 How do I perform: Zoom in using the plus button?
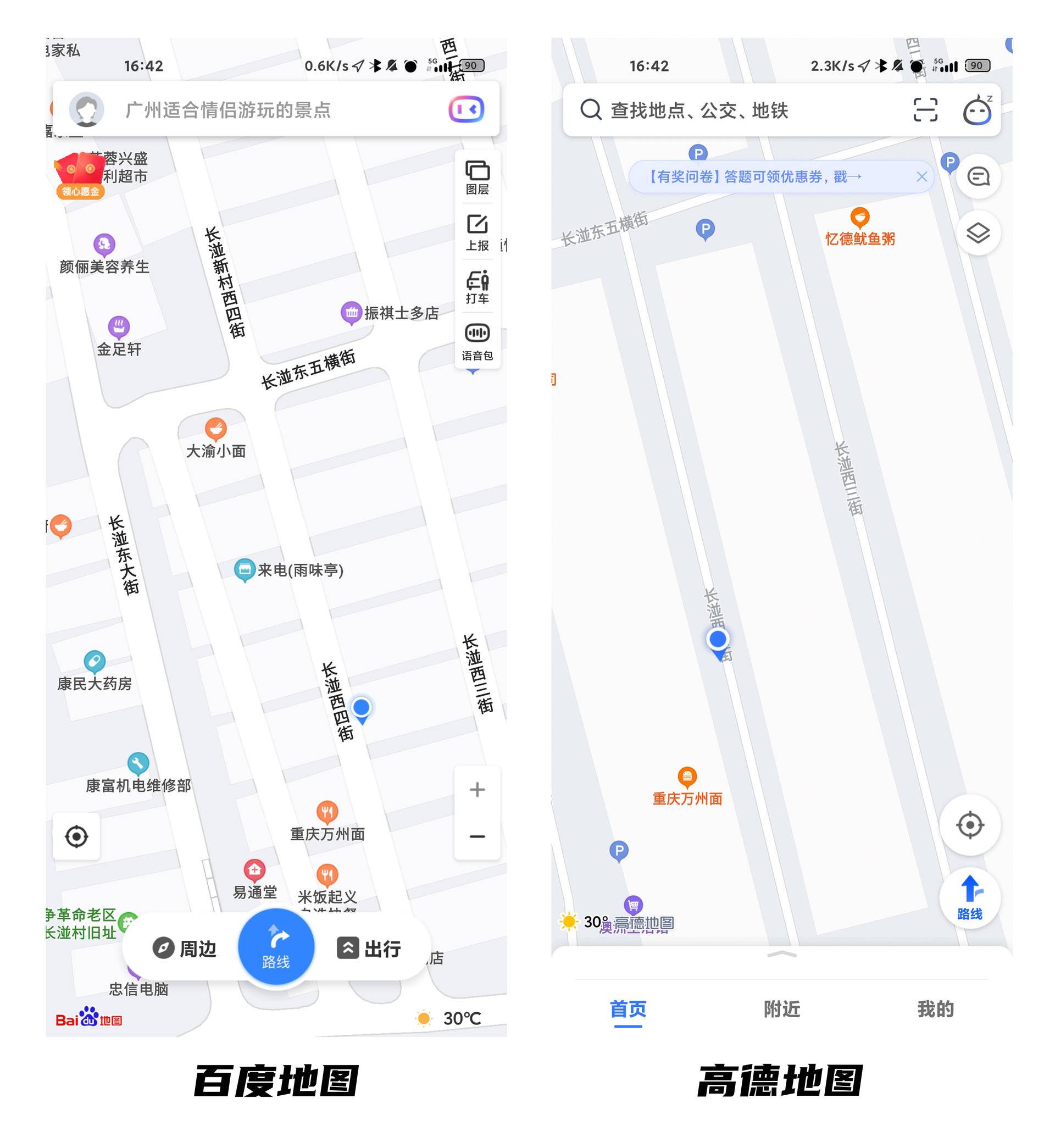click(x=477, y=789)
